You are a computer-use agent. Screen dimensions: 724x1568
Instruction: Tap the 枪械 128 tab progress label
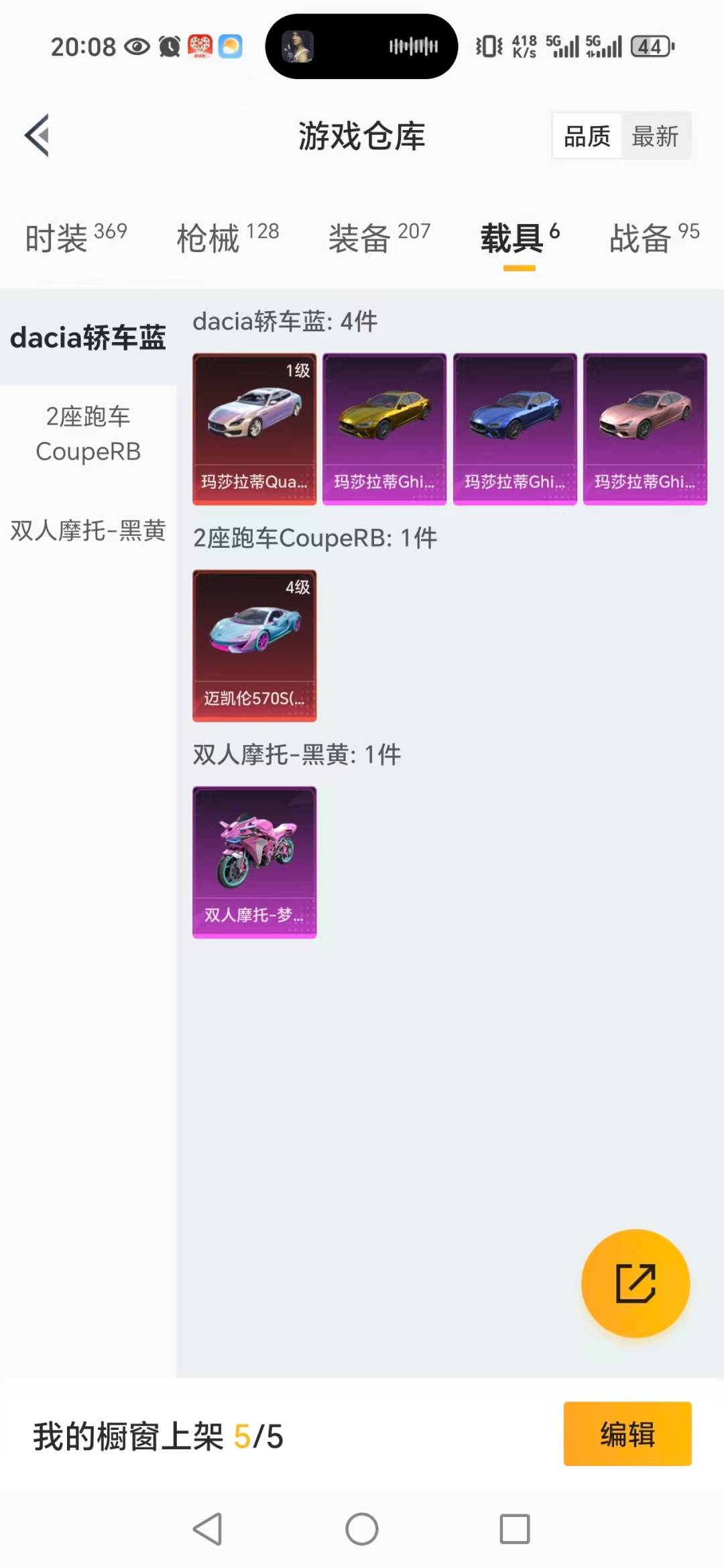coord(227,239)
